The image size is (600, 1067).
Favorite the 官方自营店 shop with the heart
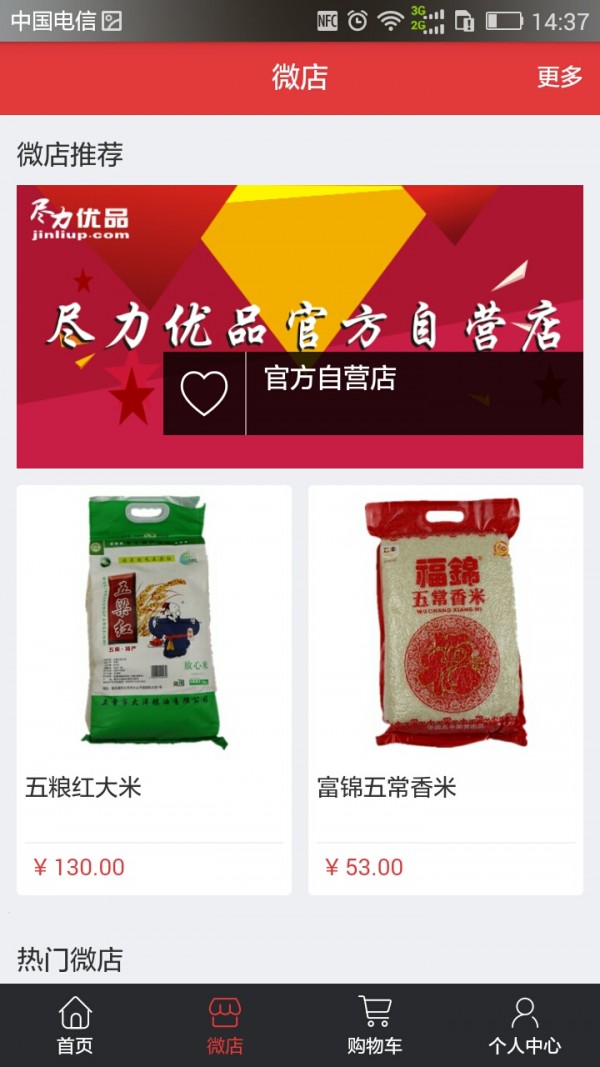click(x=204, y=393)
